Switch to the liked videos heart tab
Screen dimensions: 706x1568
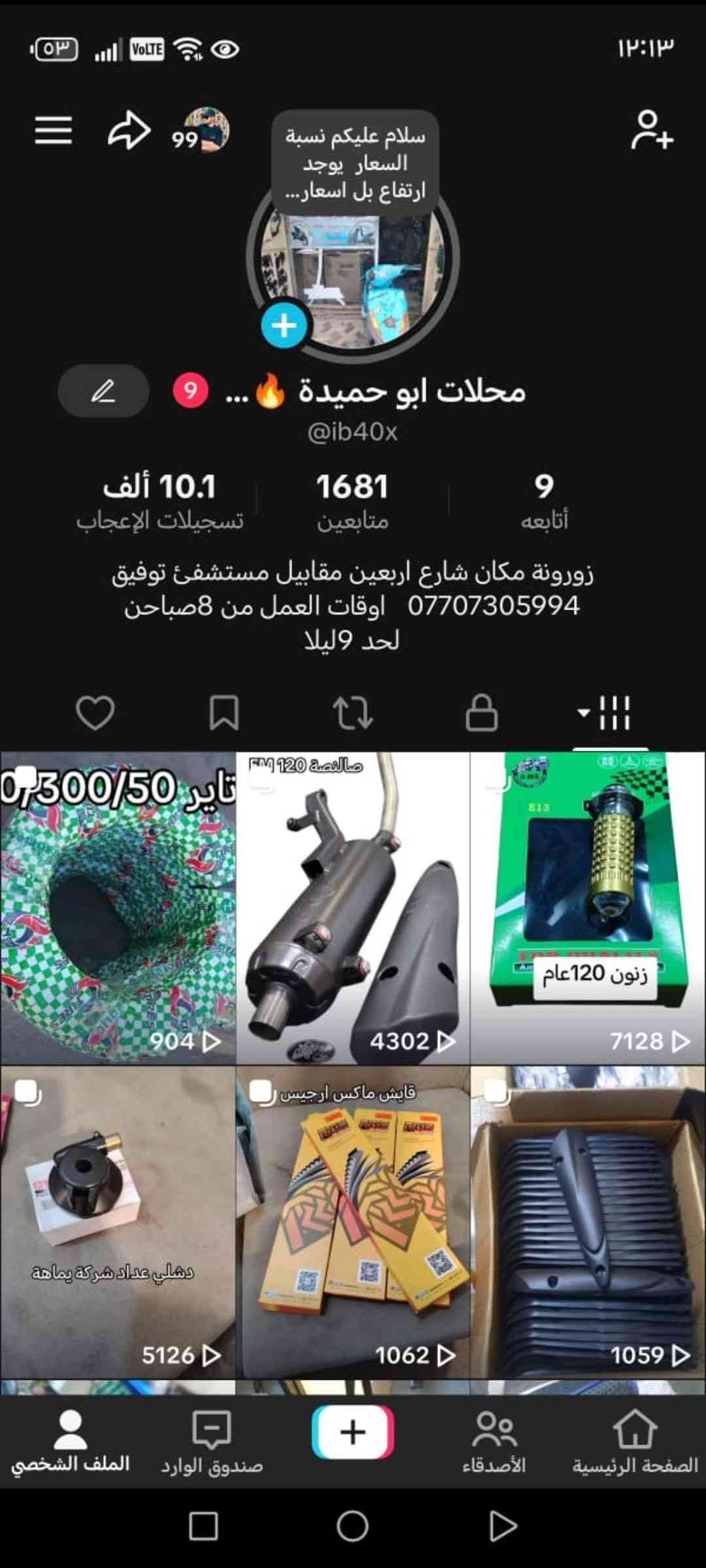(95, 711)
